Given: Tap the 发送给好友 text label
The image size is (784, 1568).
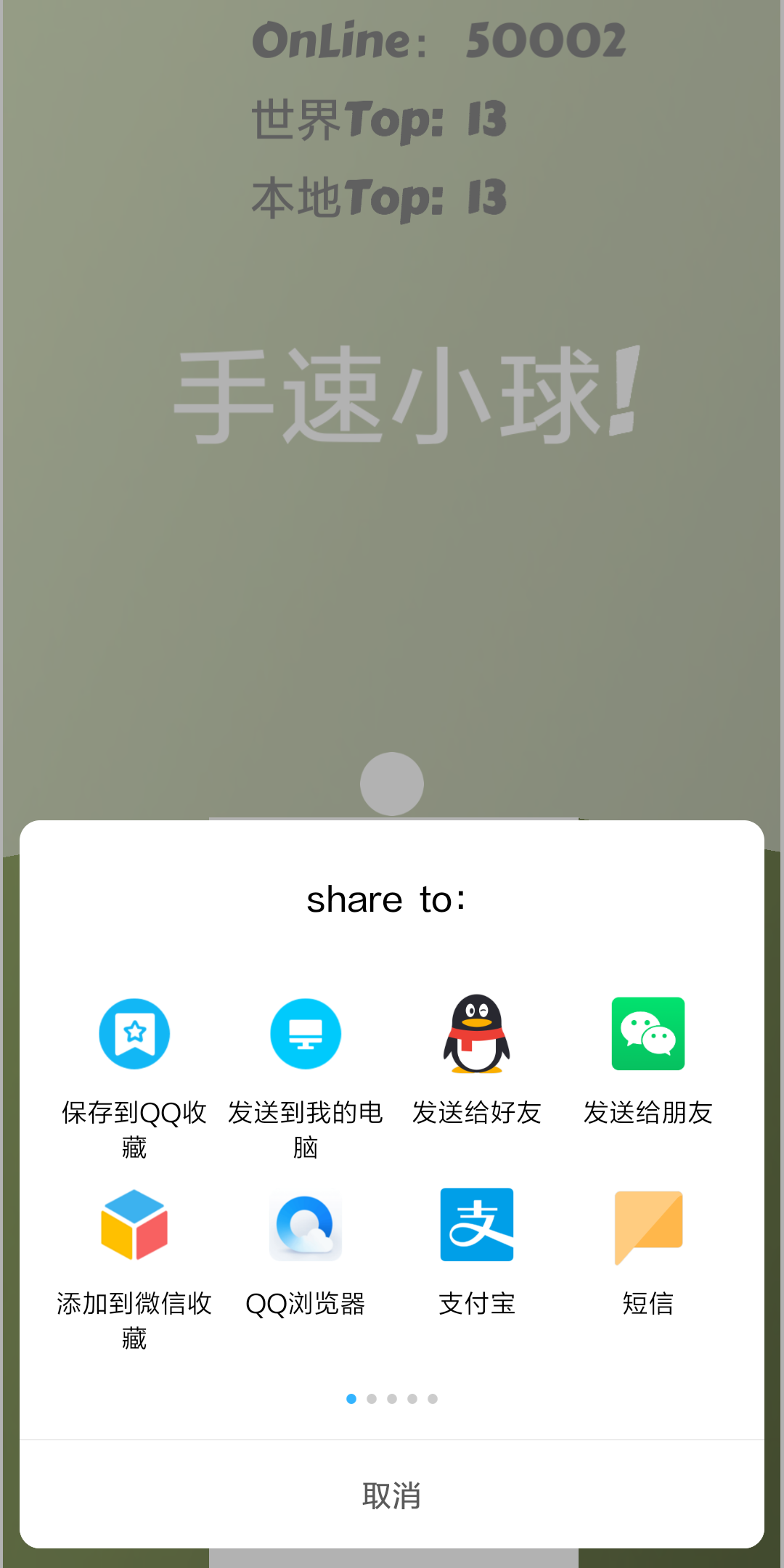Looking at the screenshot, I should pyautogui.click(x=476, y=1112).
